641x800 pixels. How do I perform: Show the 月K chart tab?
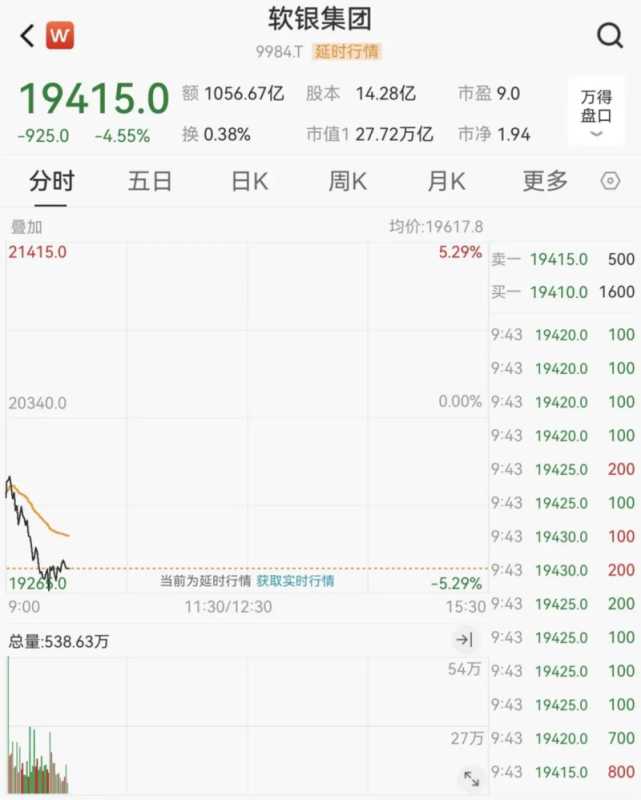pos(446,181)
